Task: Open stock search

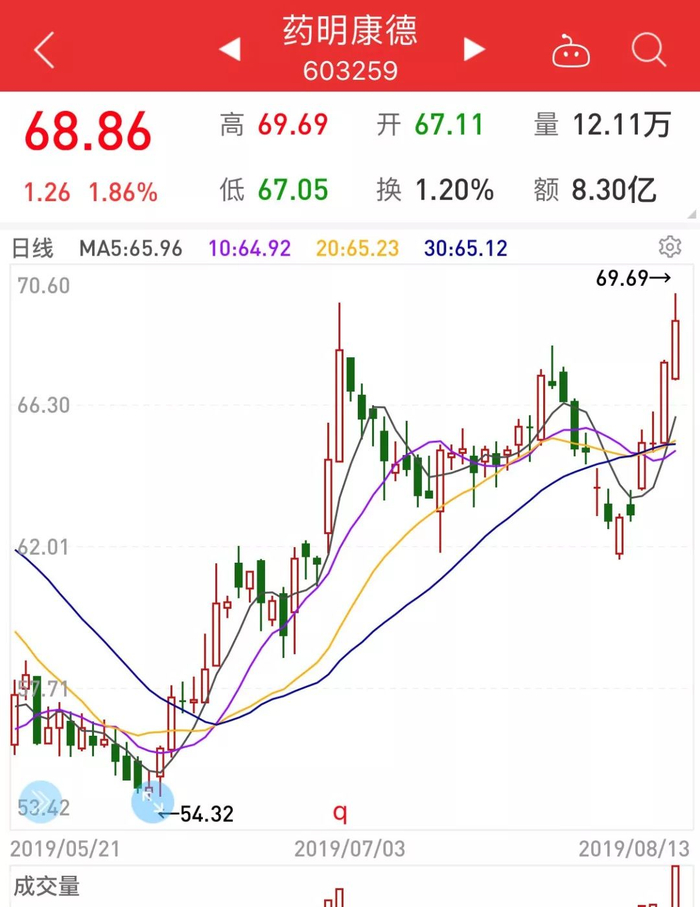Action: (648, 49)
